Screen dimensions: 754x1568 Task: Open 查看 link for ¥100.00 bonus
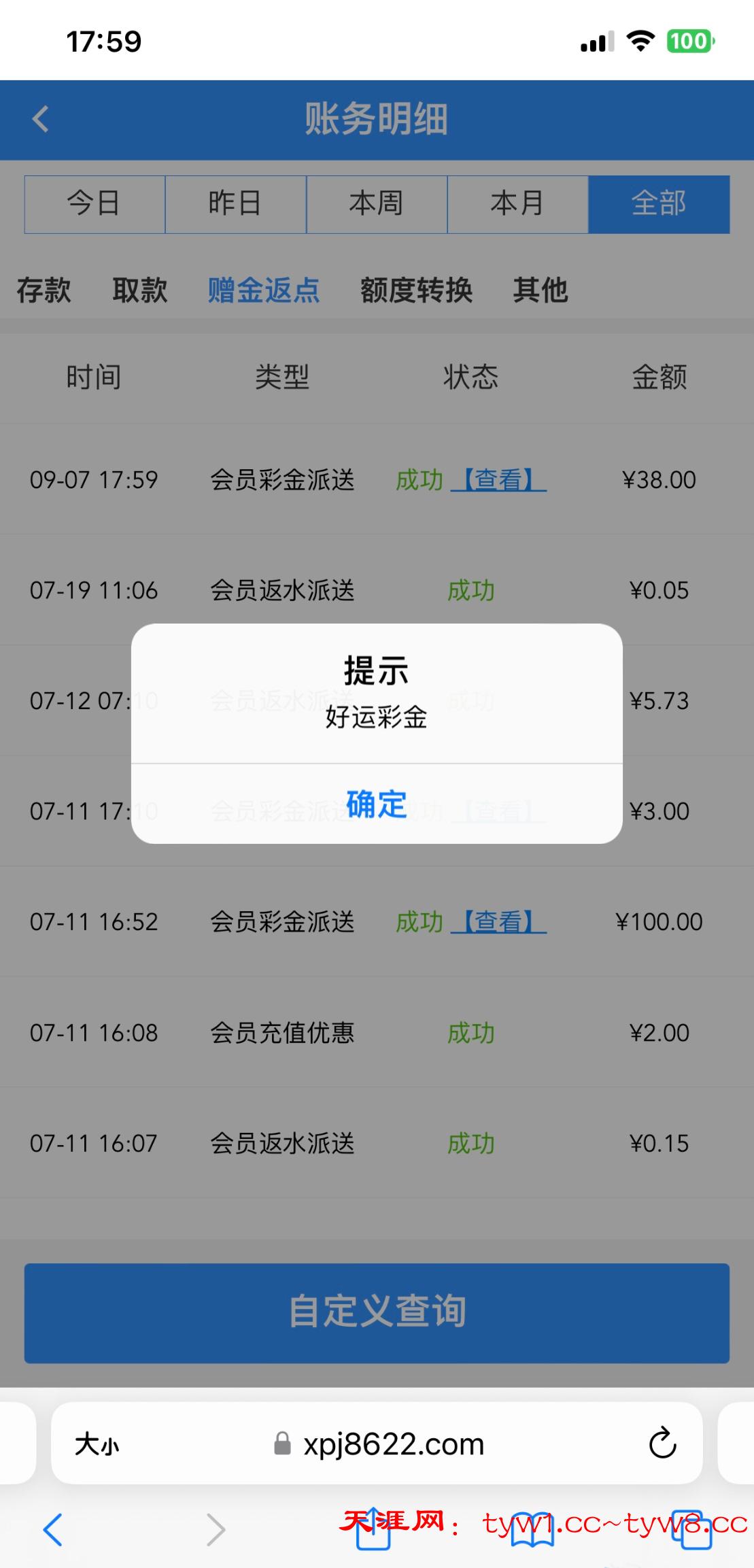coord(498,922)
